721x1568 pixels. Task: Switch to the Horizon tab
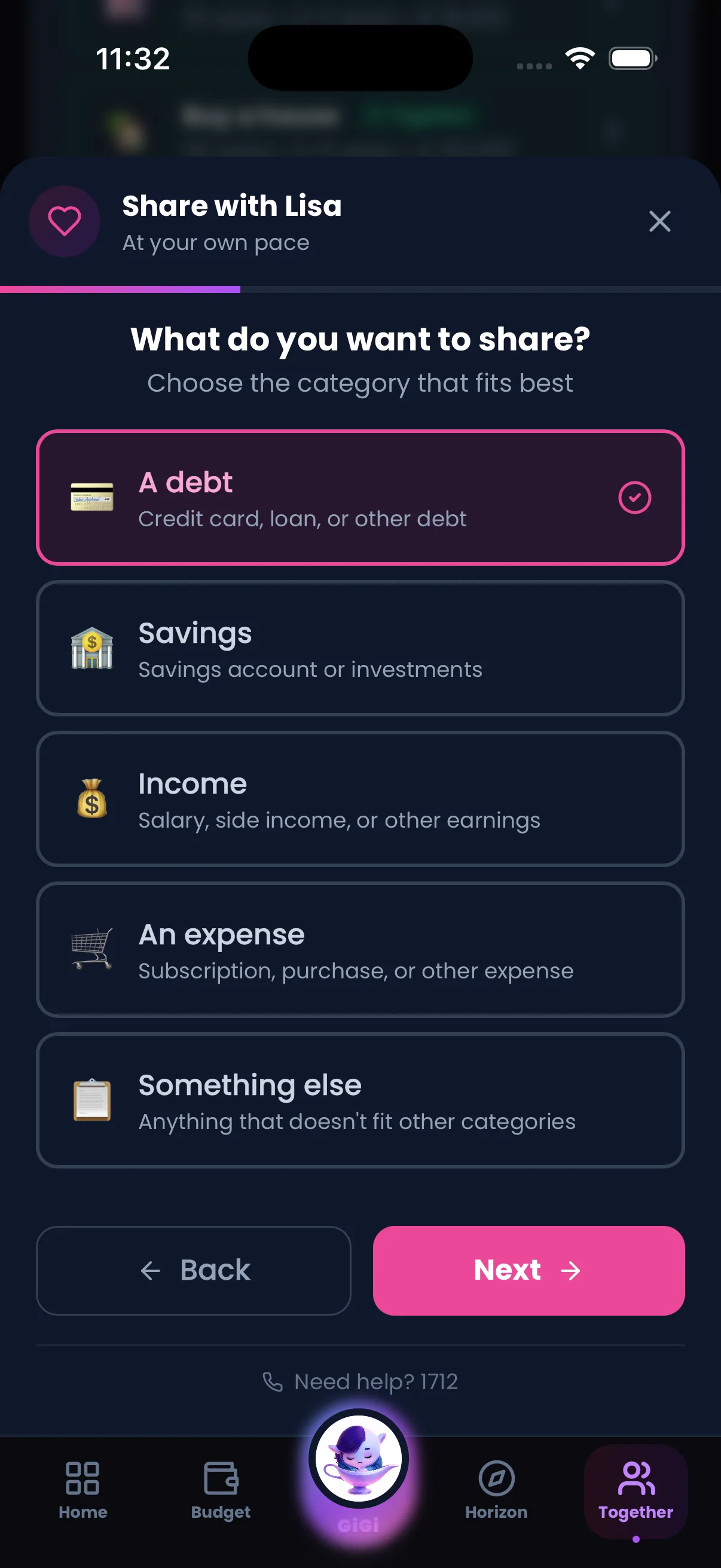tap(496, 1490)
